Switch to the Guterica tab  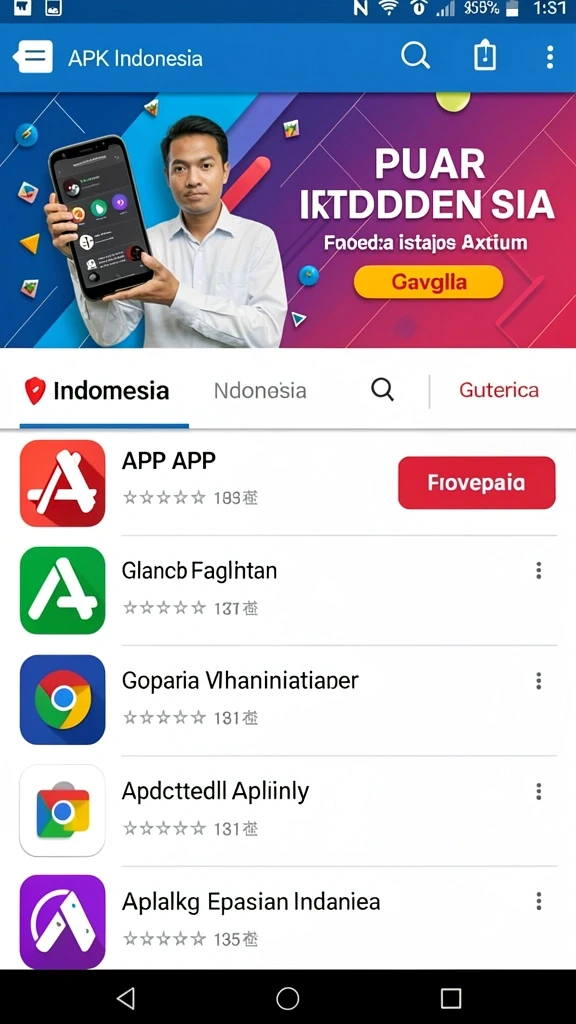(x=499, y=390)
